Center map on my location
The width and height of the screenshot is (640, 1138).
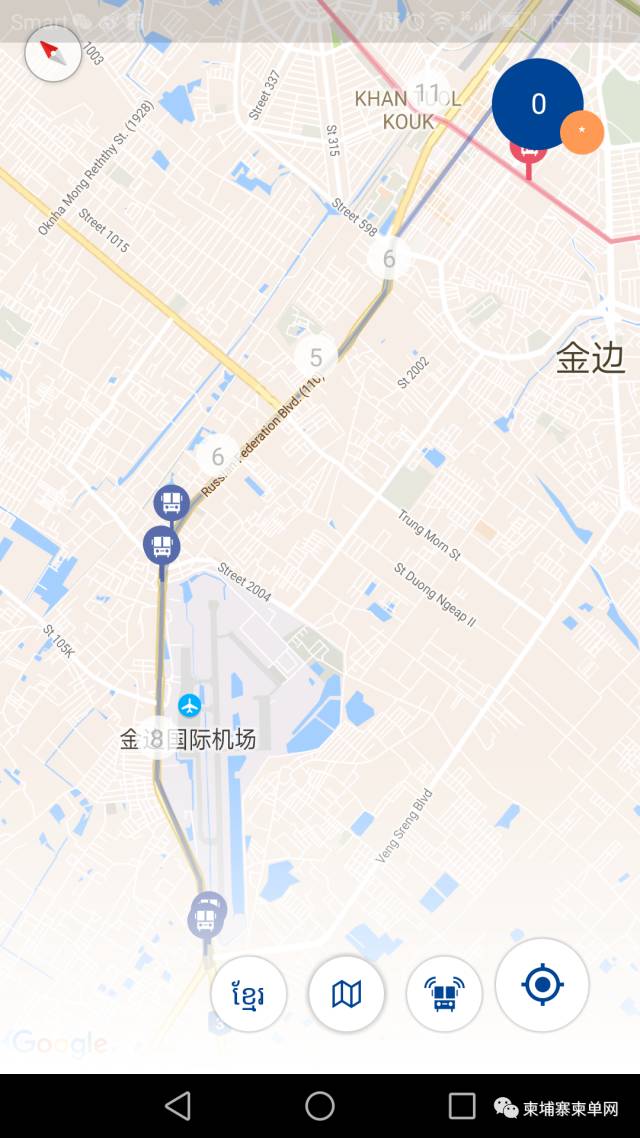coord(542,985)
